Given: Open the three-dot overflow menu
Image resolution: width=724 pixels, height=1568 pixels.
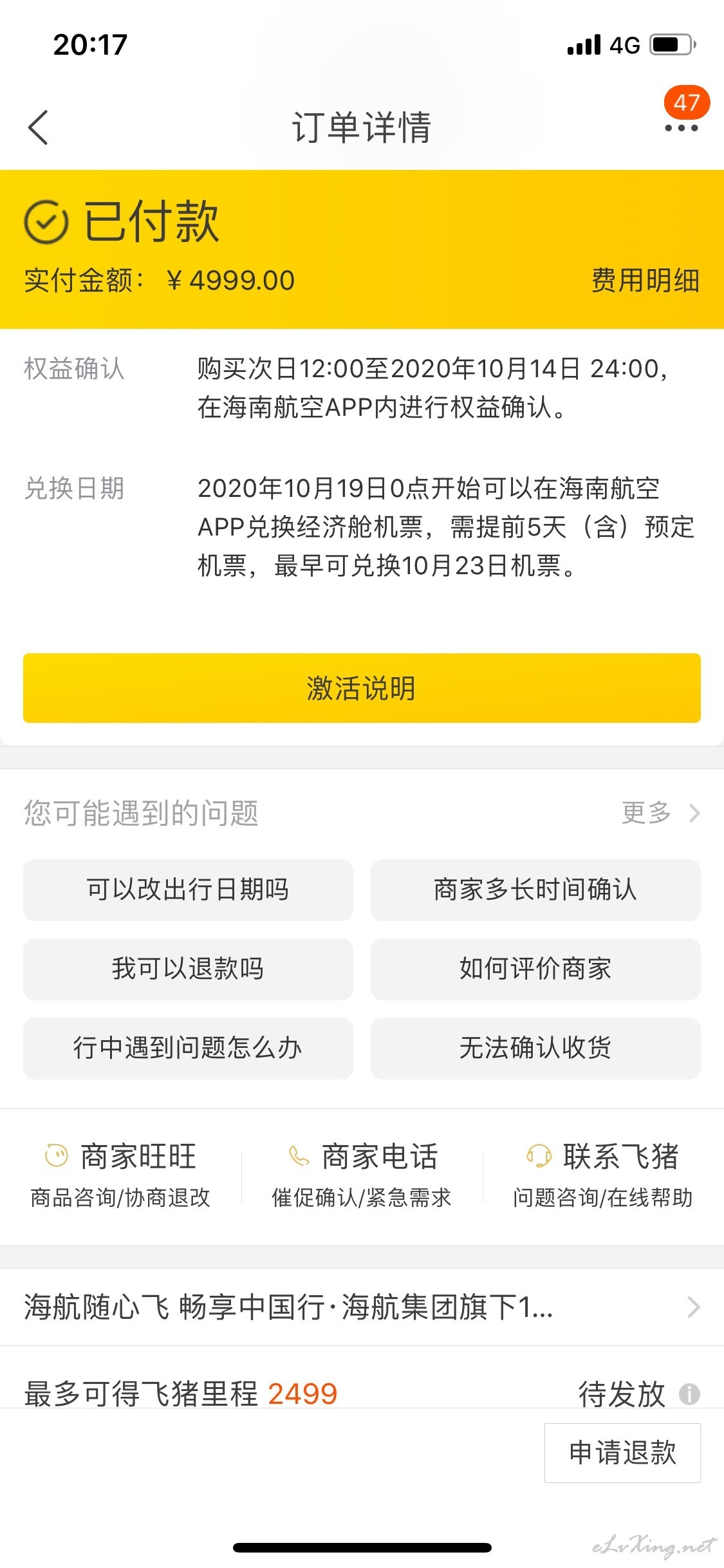Looking at the screenshot, I should (681, 127).
